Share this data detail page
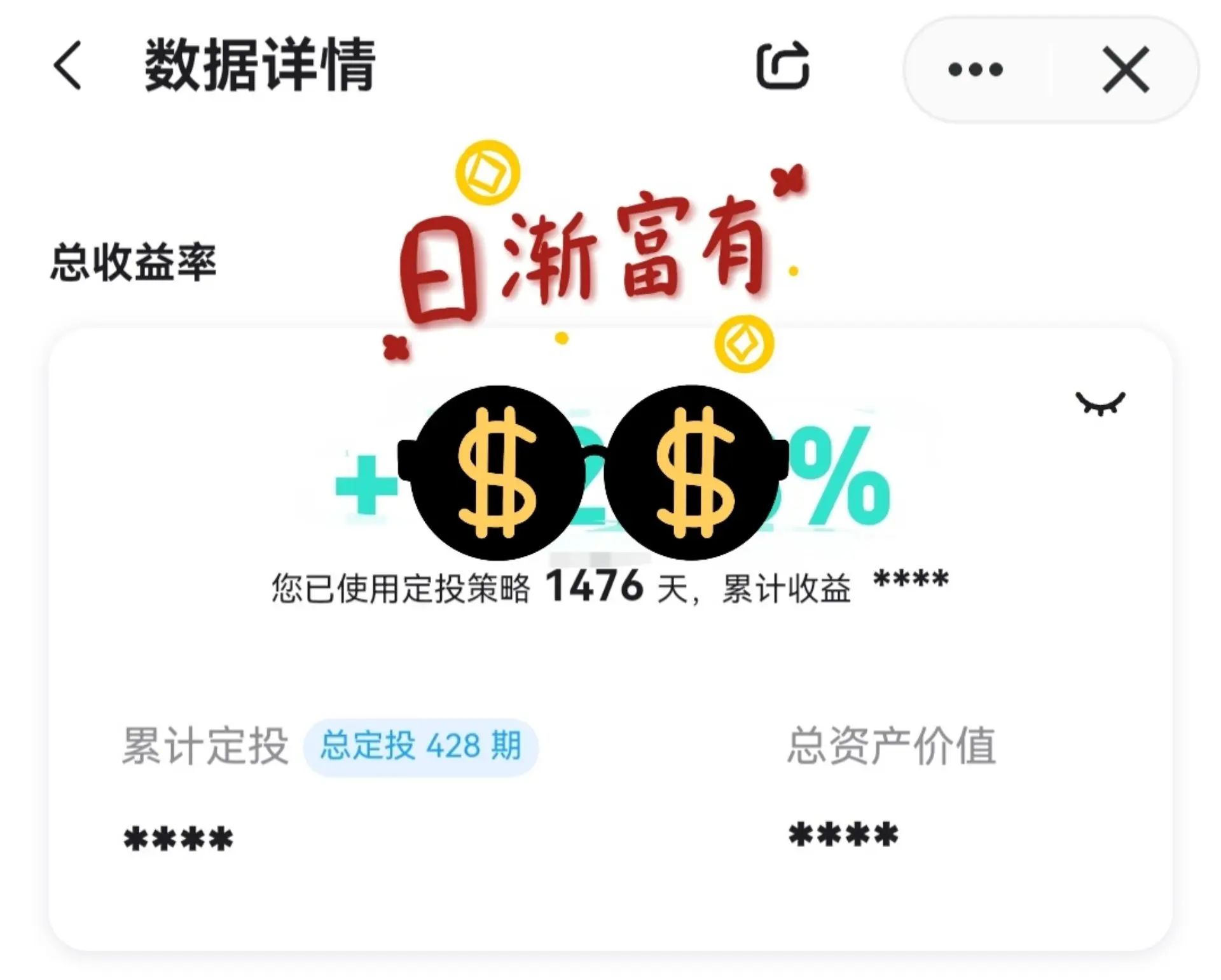1221x980 pixels. 783,66
